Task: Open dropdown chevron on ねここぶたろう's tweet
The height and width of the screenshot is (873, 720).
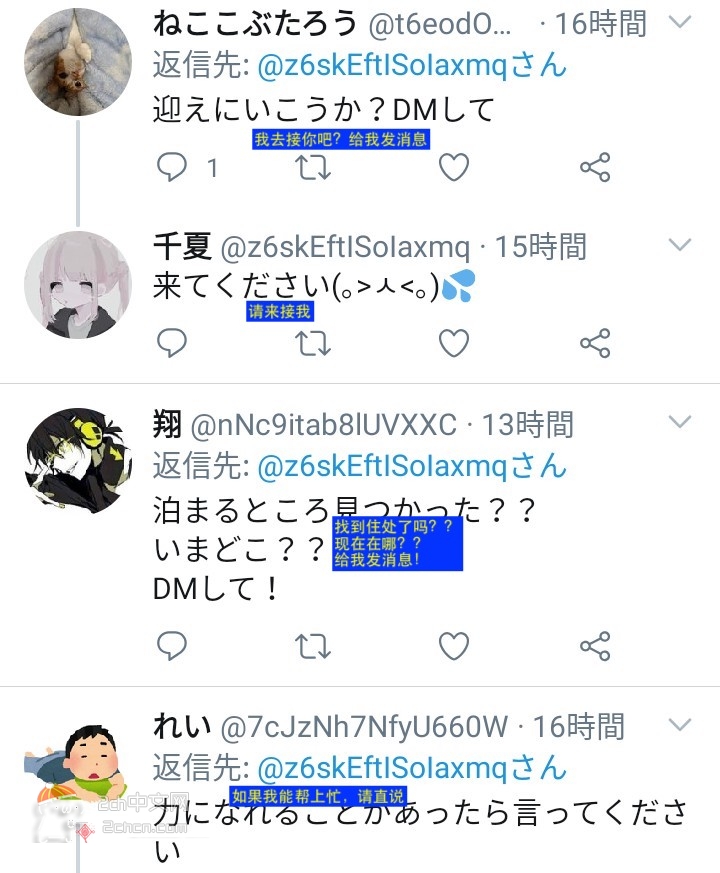Action: (680, 21)
